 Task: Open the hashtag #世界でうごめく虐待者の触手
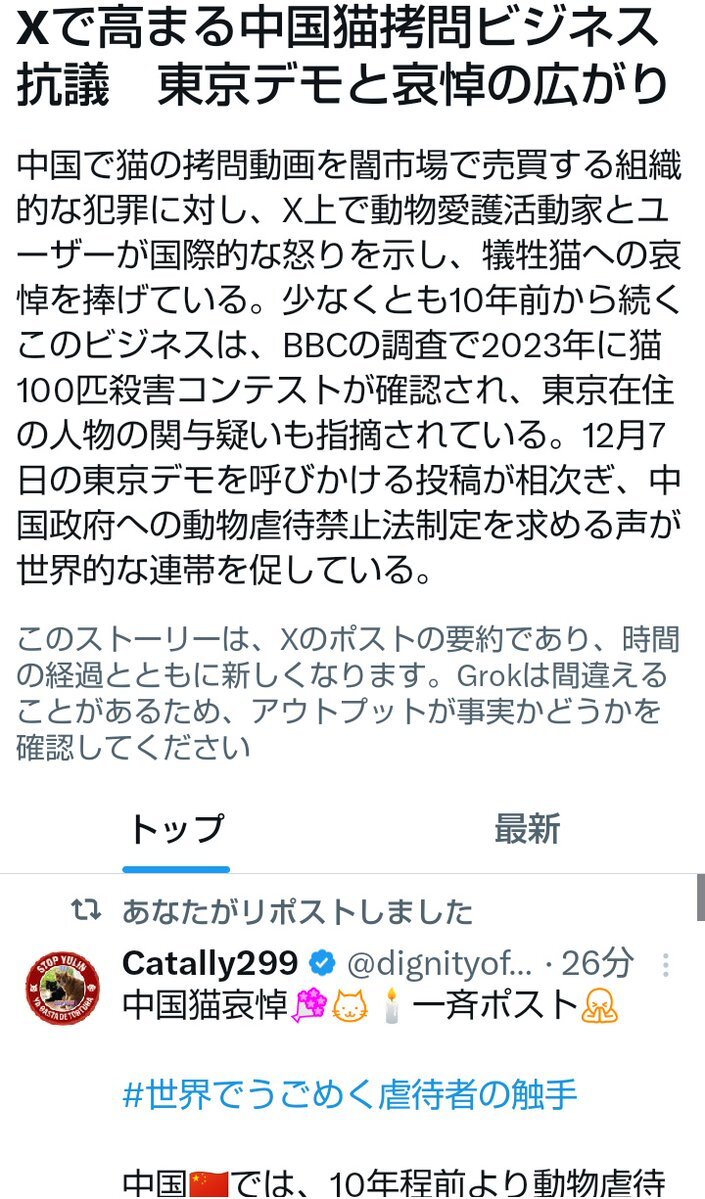coord(350,1095)
